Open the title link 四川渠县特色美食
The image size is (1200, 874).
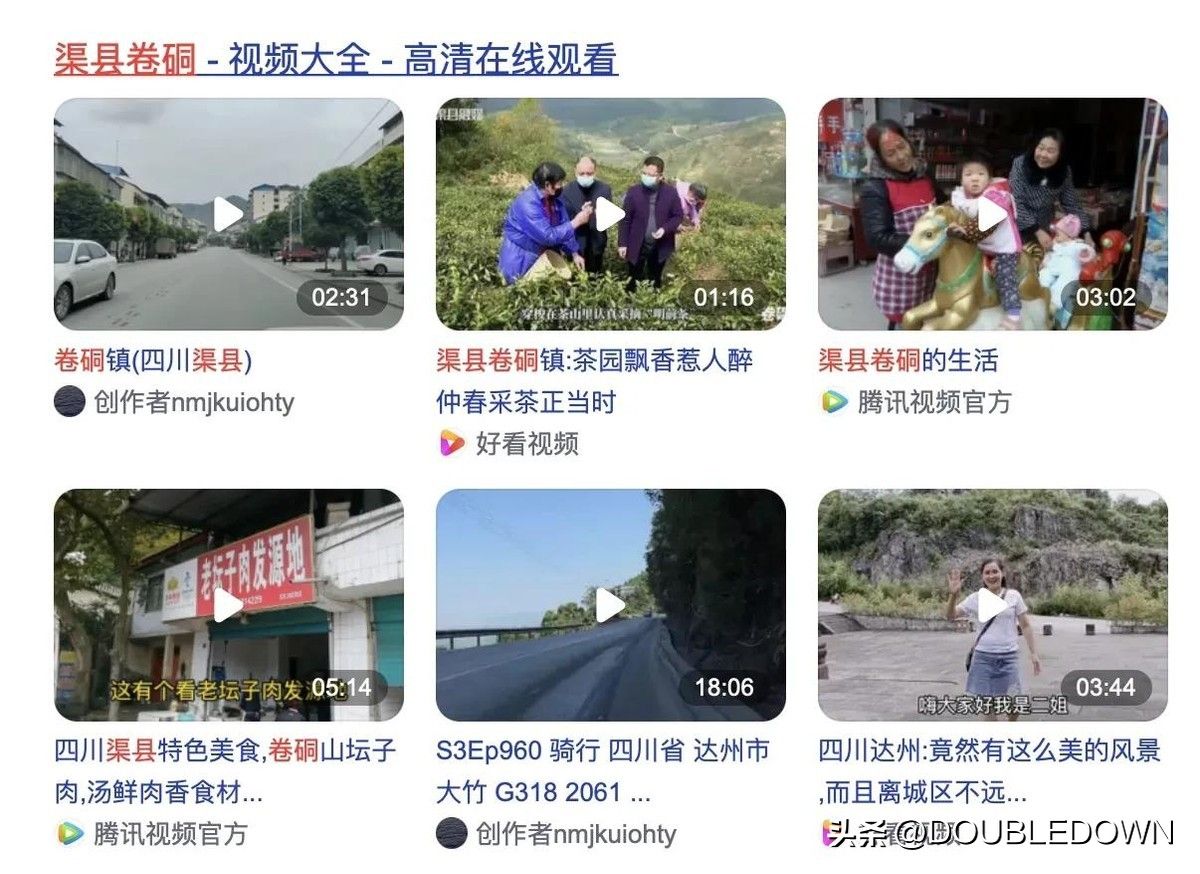tap(225, 771)
